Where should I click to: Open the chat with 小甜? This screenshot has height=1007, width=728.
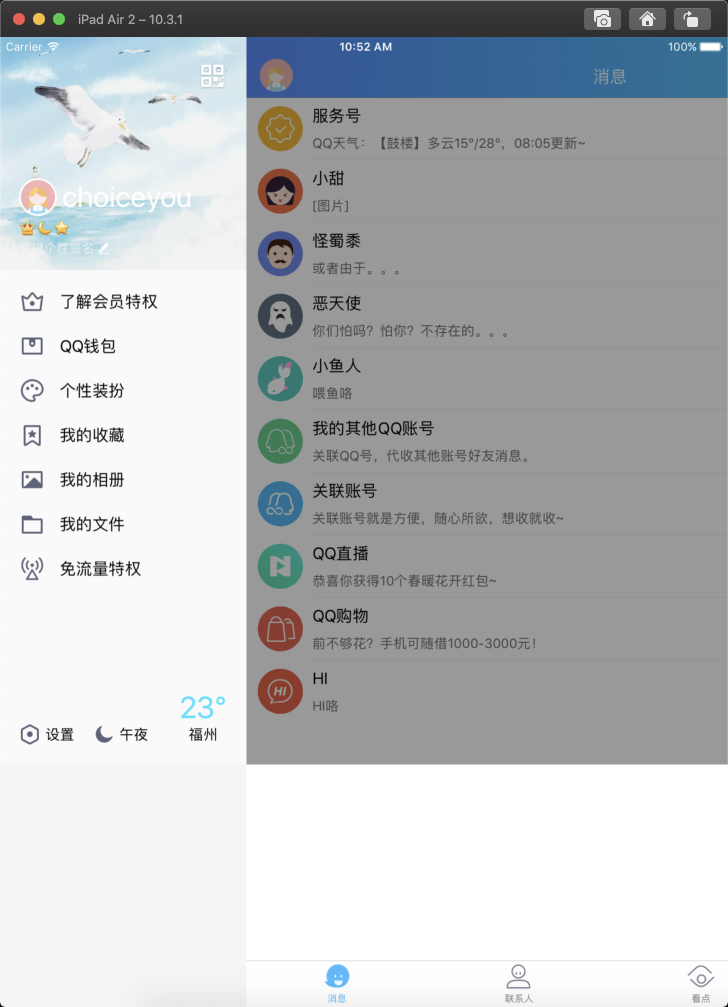[x=487, y=191]
